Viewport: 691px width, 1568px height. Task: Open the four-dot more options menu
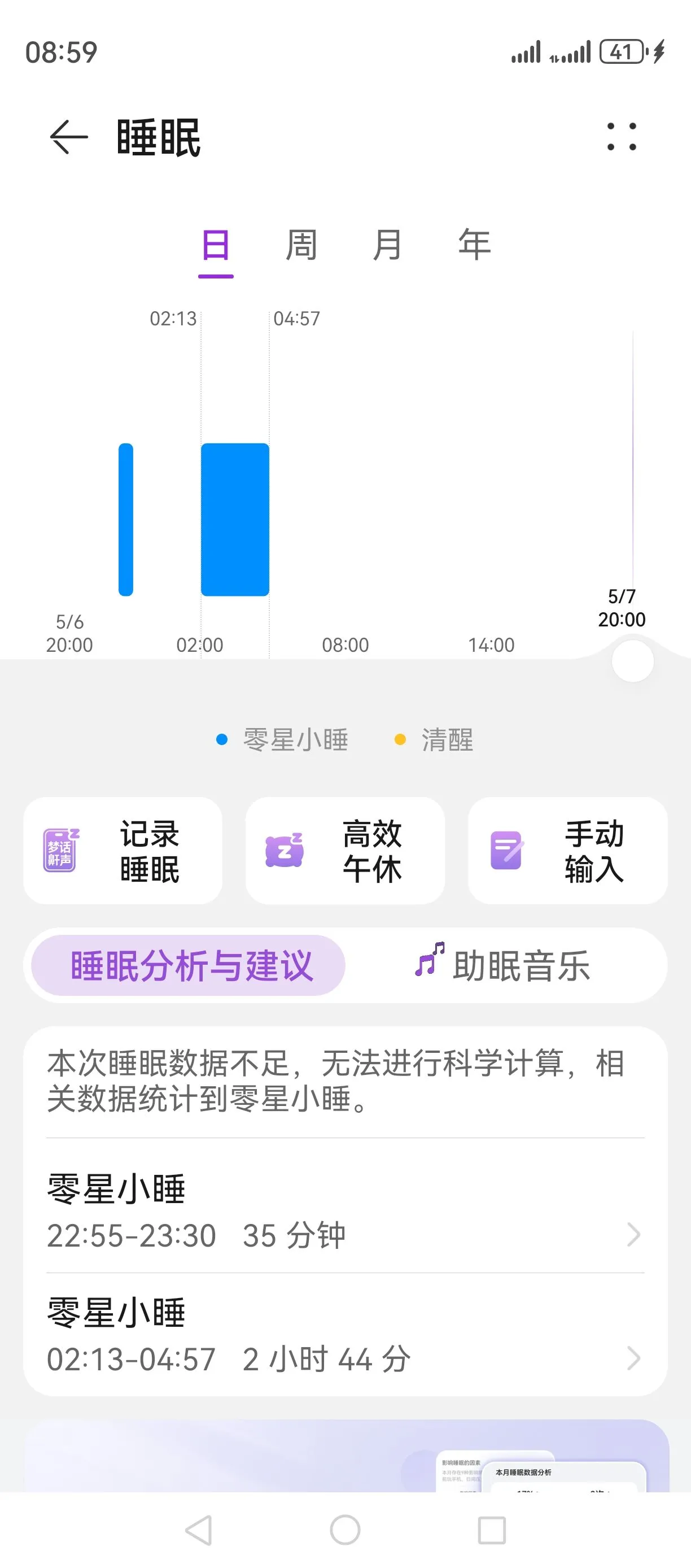coord(622,137)
